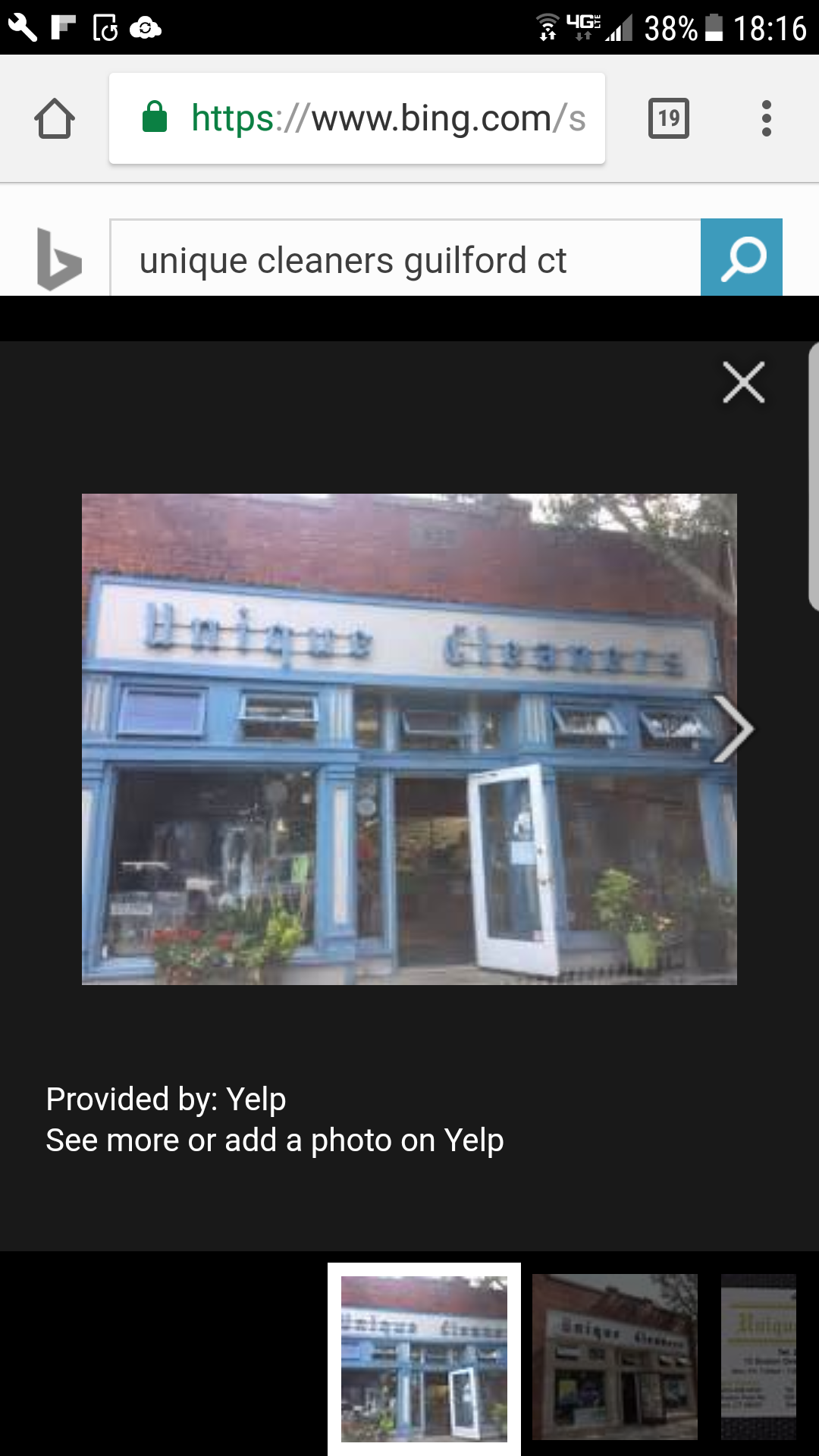Go to the browser home page
Image resolution: width=819 pixels, height=1456 pixels.
55,119
